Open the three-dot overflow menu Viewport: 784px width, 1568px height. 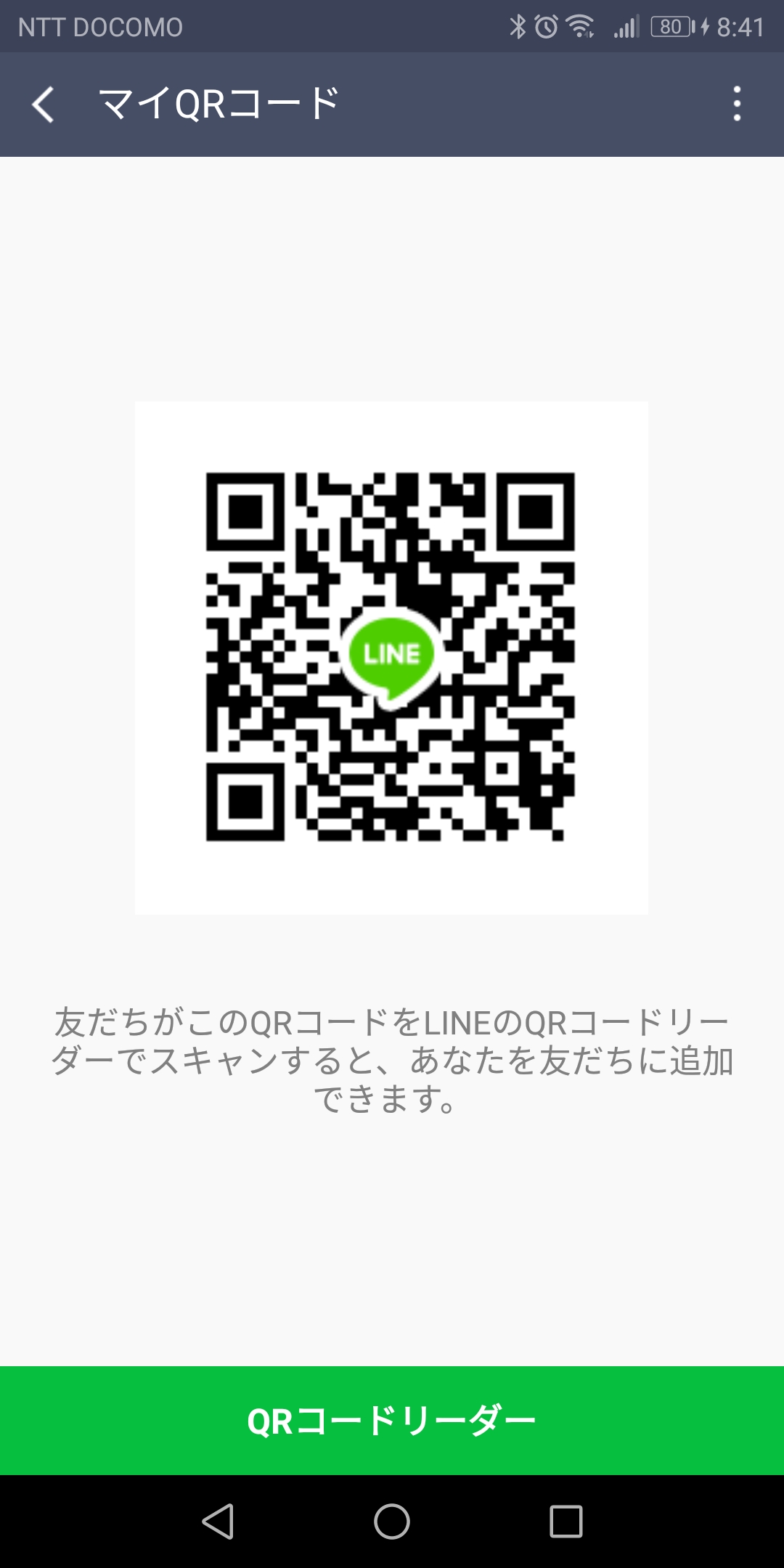coord(737,105)
